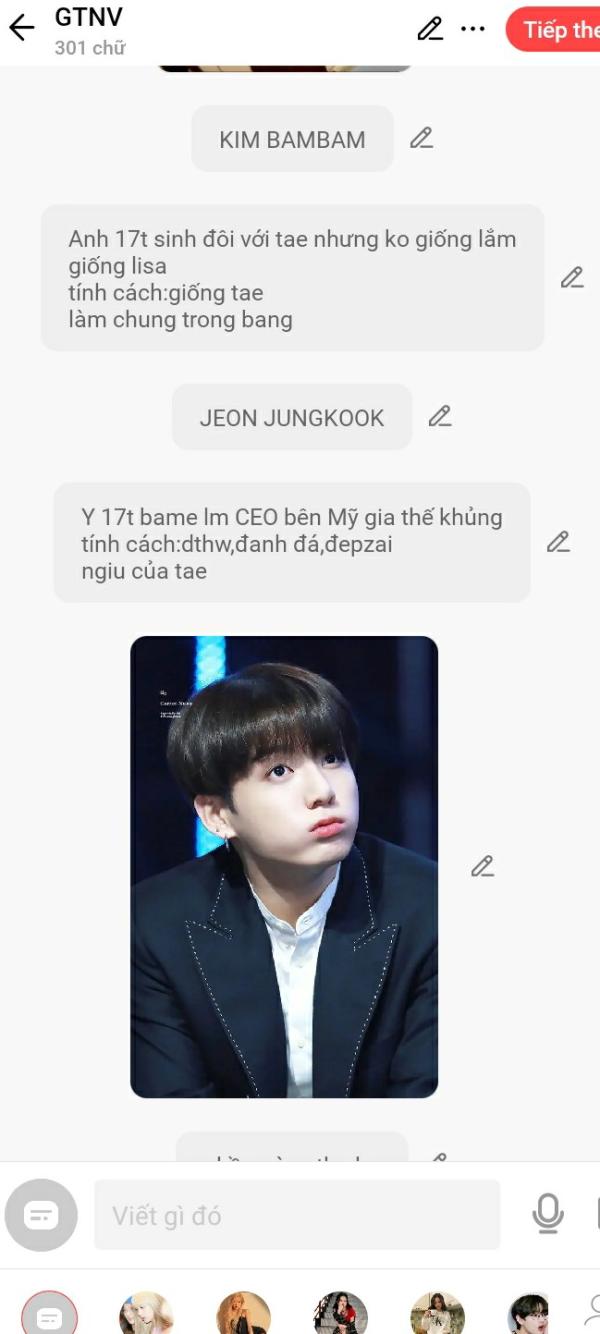Edit the photo message with the pencil icon
Screen dimensions: 600x1334
[483, 866]
